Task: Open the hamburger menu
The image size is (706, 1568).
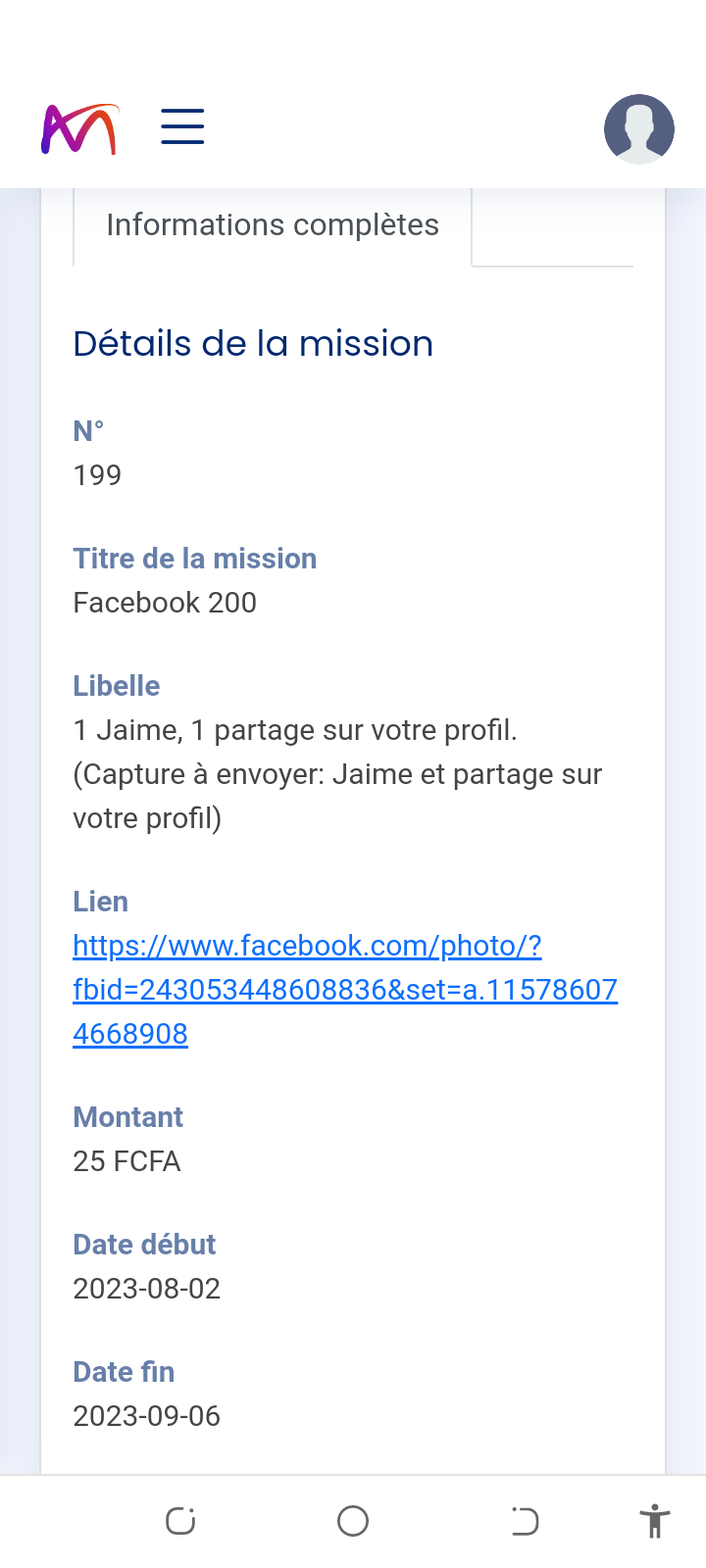Action: point(182,127)
